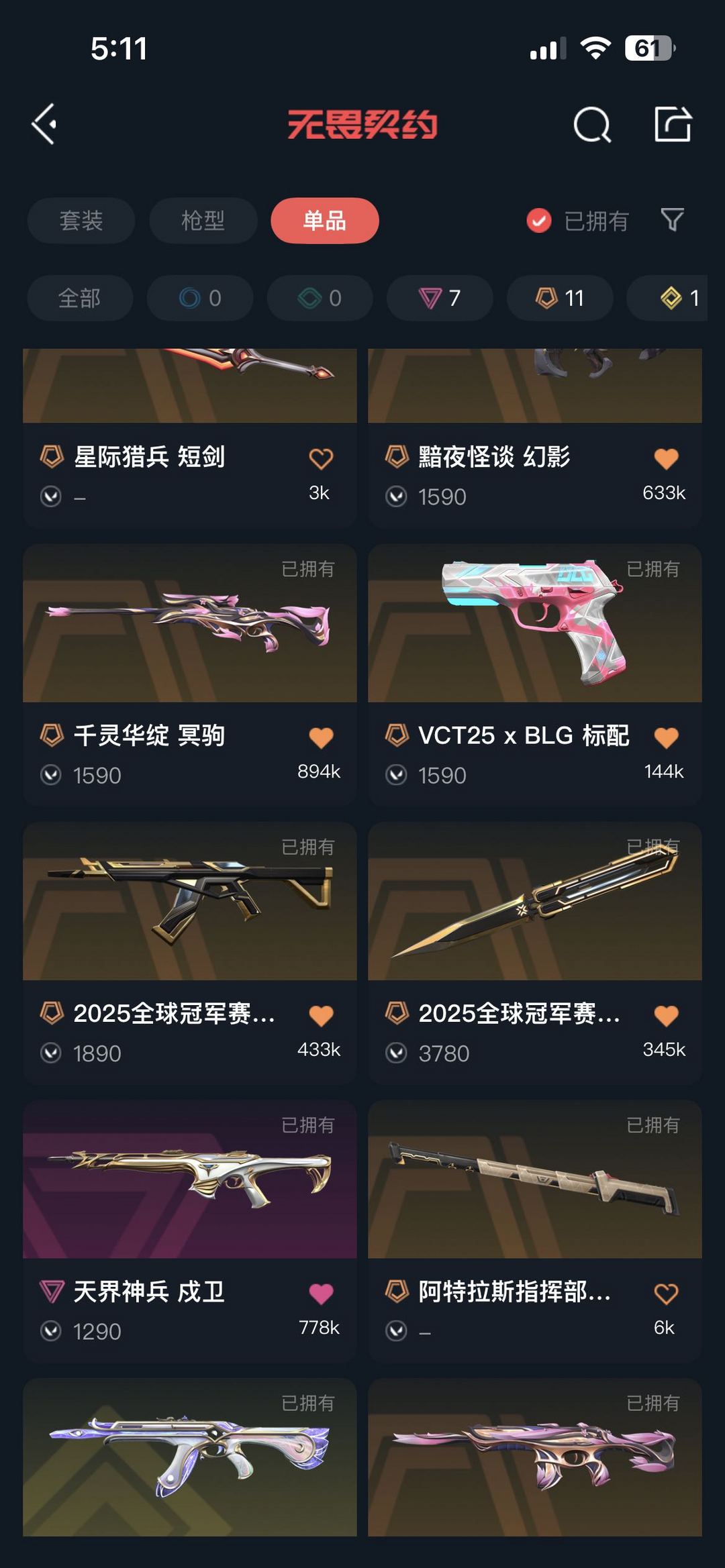This screenshot has height=1568, width=725.
Task: Open the search icon
Action: click(x=591, y=124)
